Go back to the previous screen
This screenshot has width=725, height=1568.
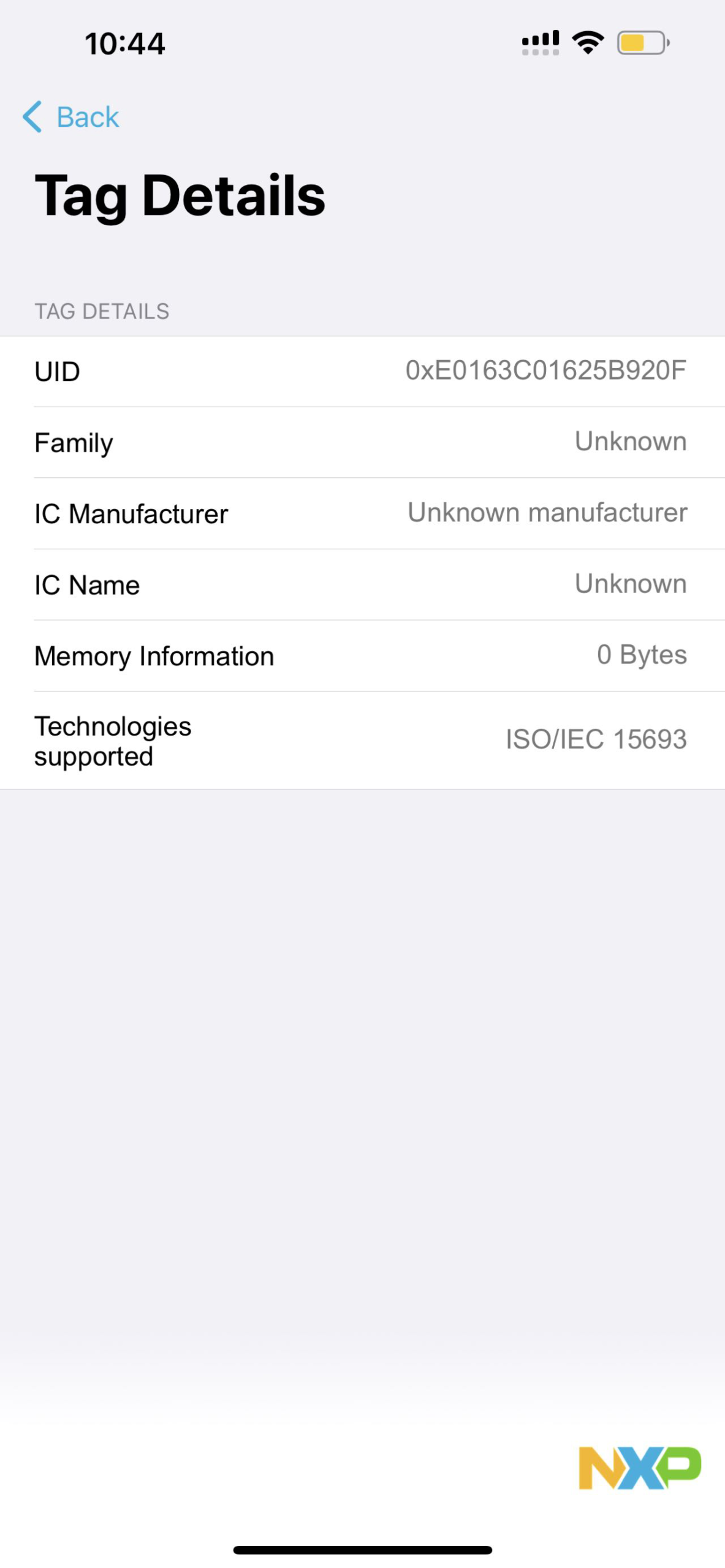pyautogui.click(x=71, y=116)
